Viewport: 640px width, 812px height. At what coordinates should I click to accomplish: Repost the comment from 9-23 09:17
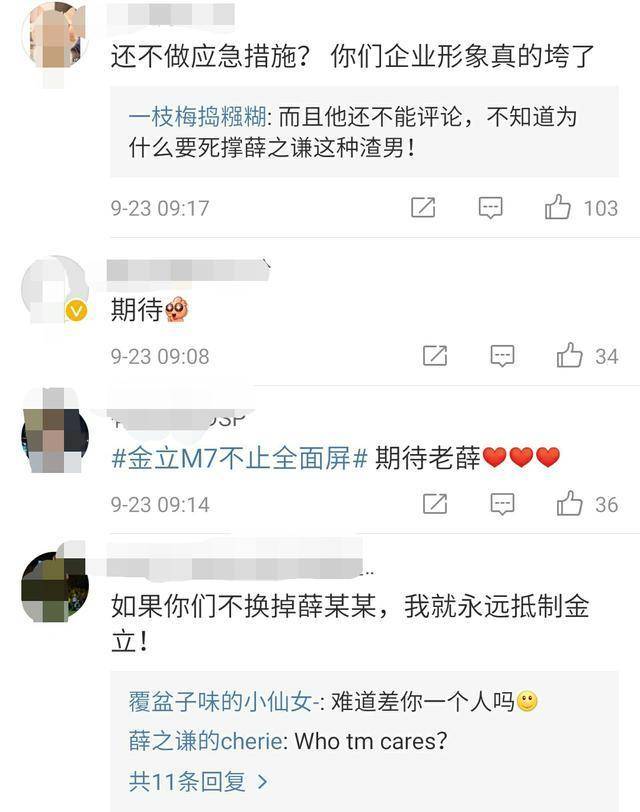pos(424,208)
